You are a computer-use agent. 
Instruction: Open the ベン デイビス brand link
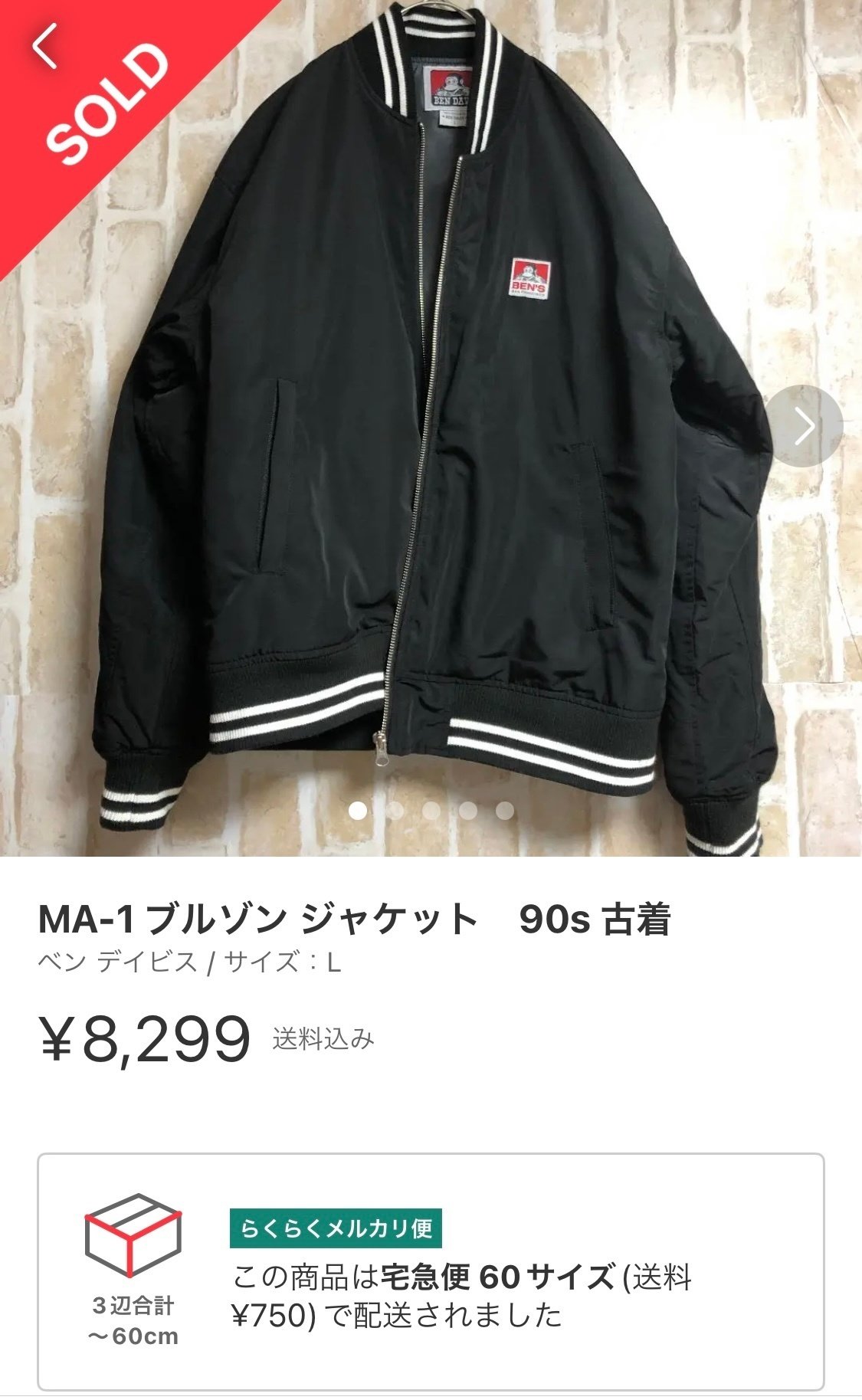point(117,961)
